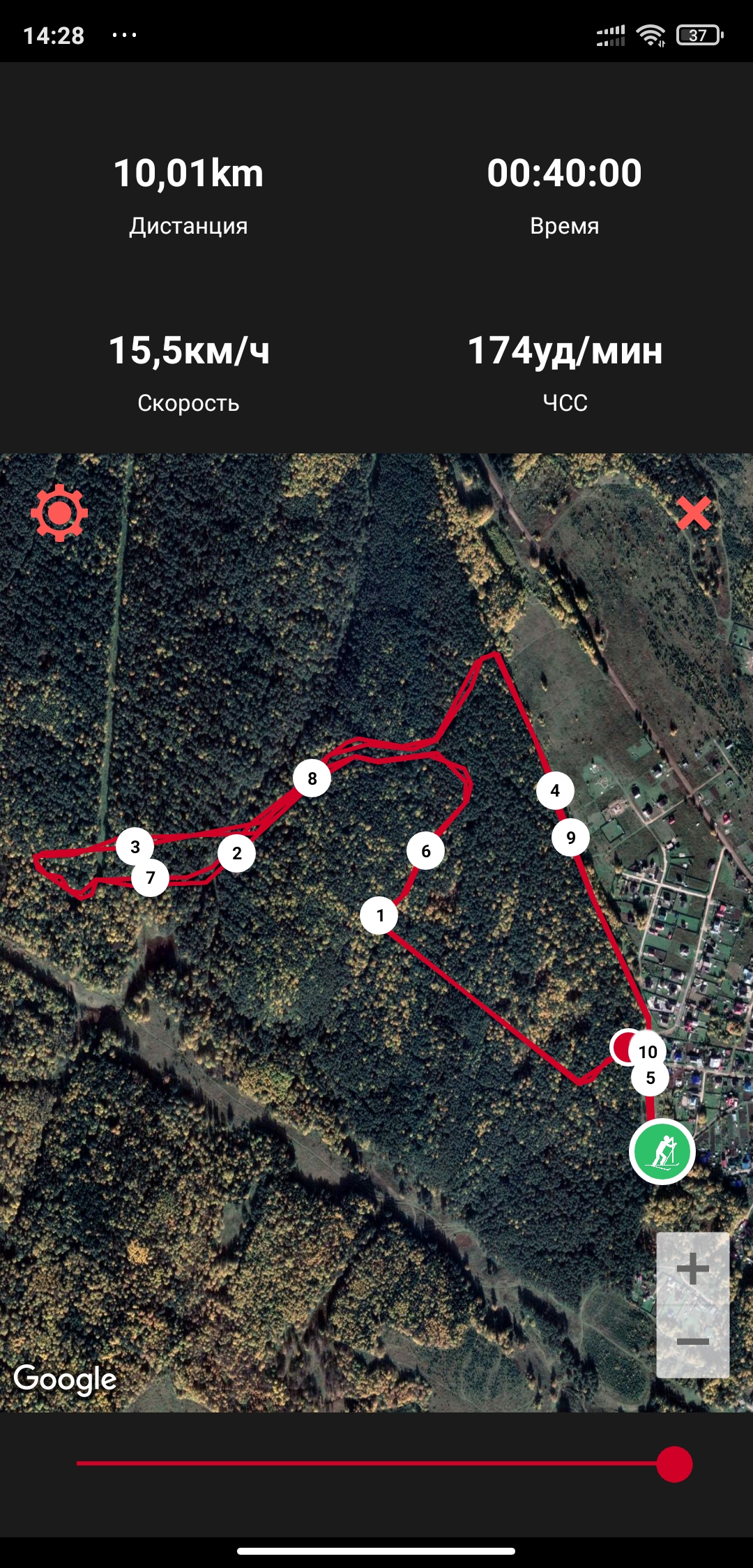Close the workout map view
Viewport: 753px width, 1568px height.
click(694, 513)
